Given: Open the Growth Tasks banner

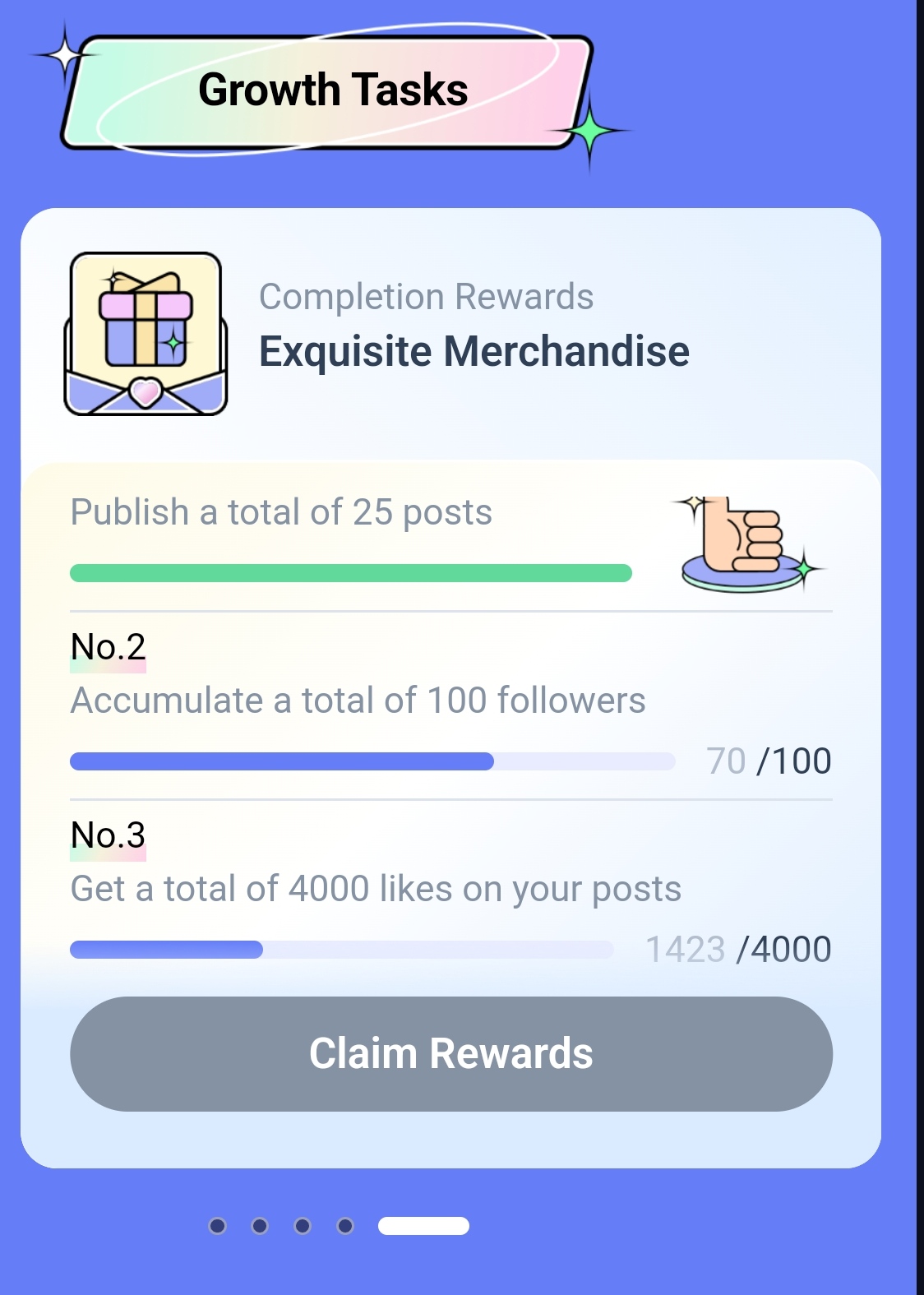Looking at the screenshot, I should 332,90.
